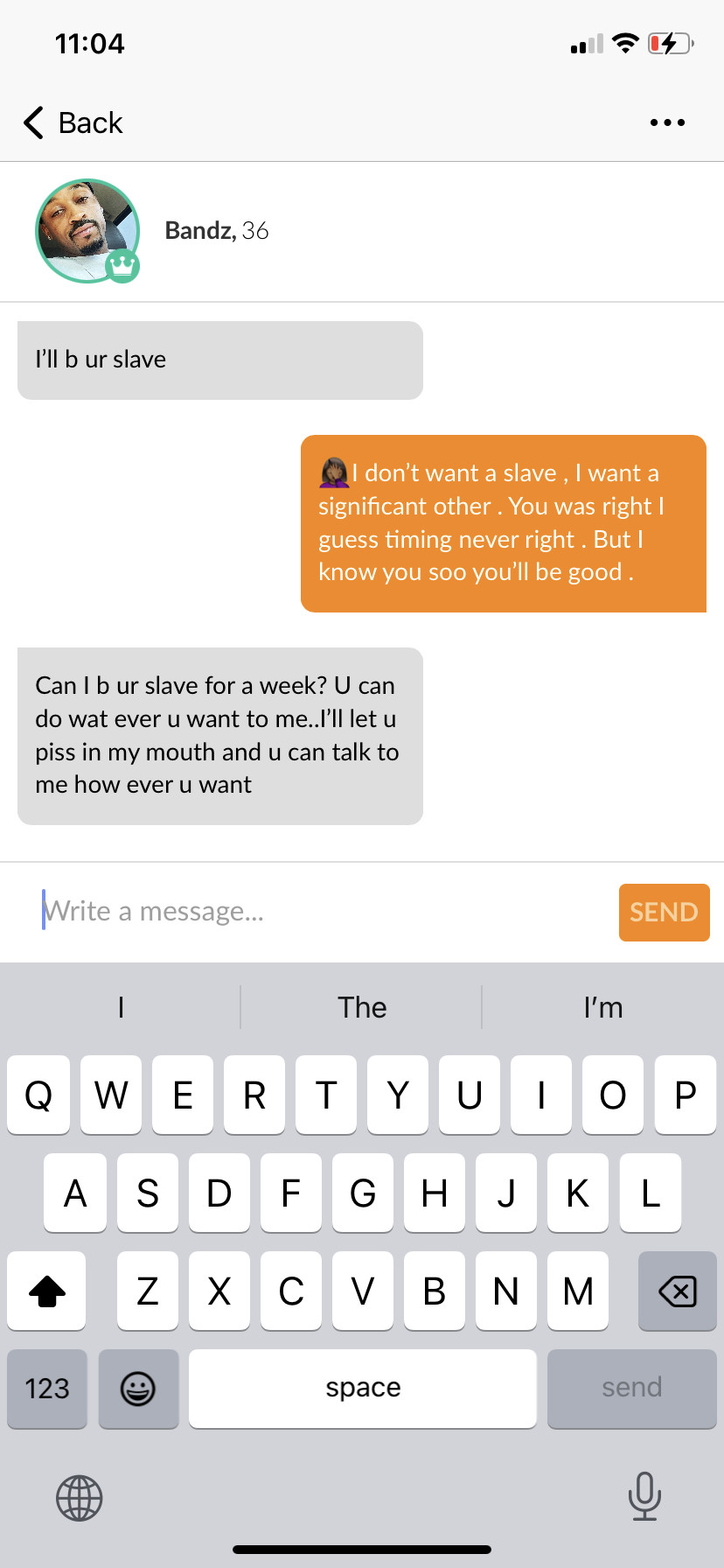Tap the microphone dictation icon

click(644, 1495)
